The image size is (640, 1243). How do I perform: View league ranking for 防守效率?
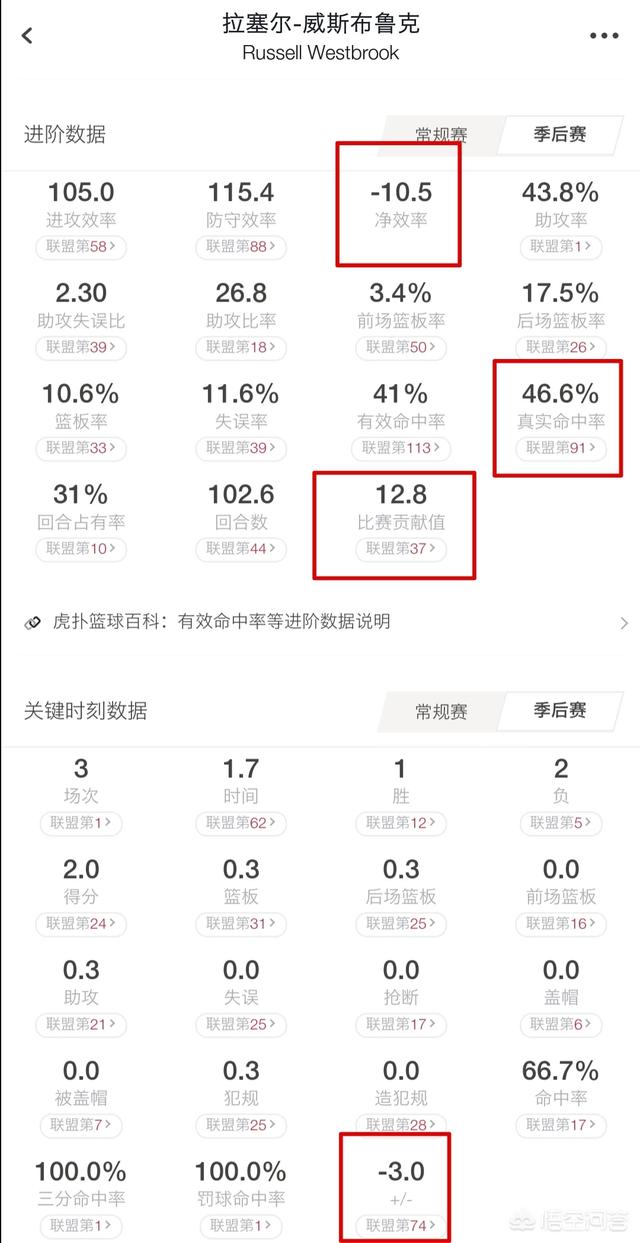241,246
